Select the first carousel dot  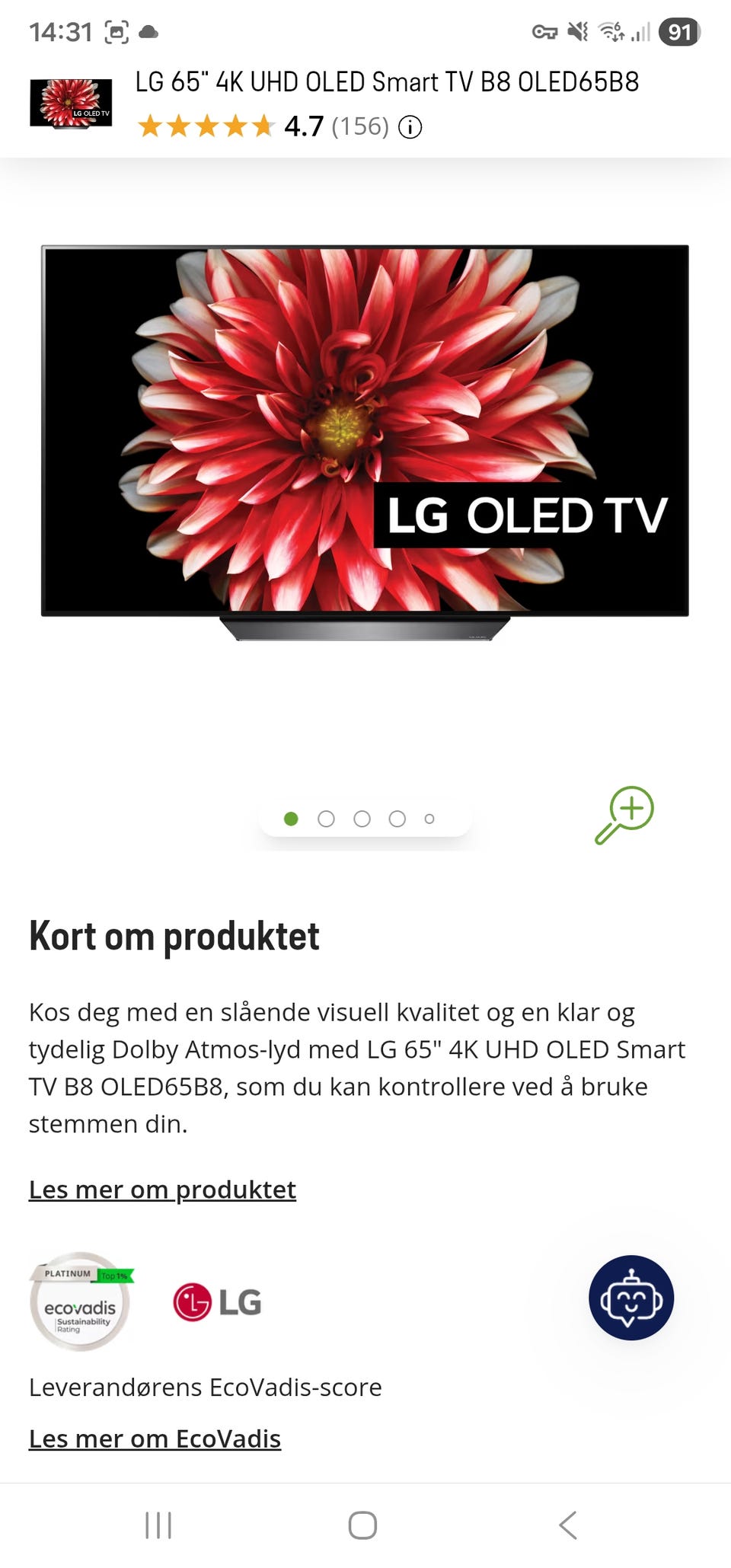point(292,817)
